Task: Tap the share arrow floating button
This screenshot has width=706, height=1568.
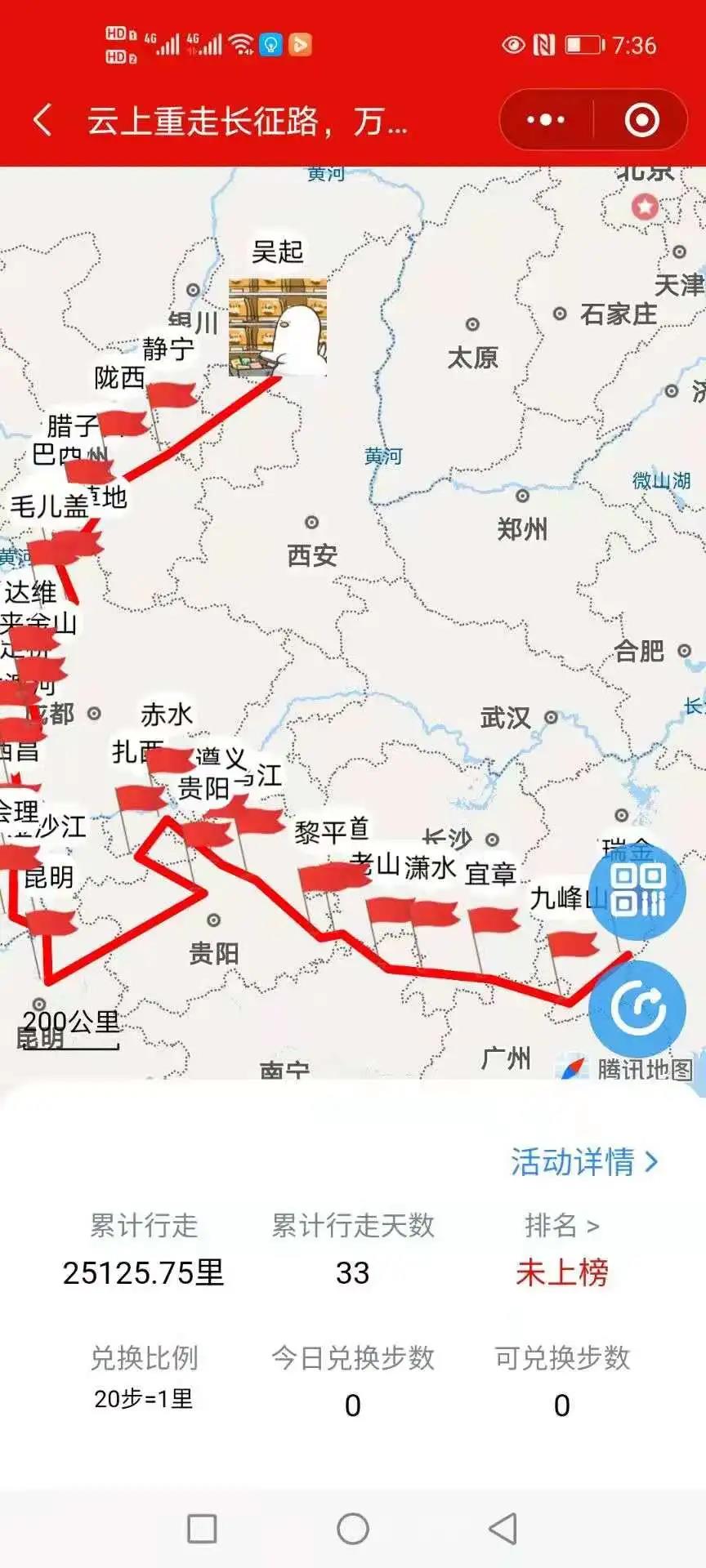Action: click(x=637, y=1009)
